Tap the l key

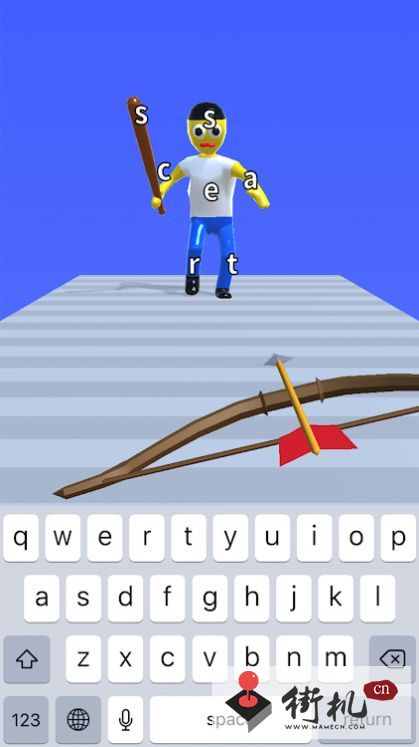click(x=378, y=598)
